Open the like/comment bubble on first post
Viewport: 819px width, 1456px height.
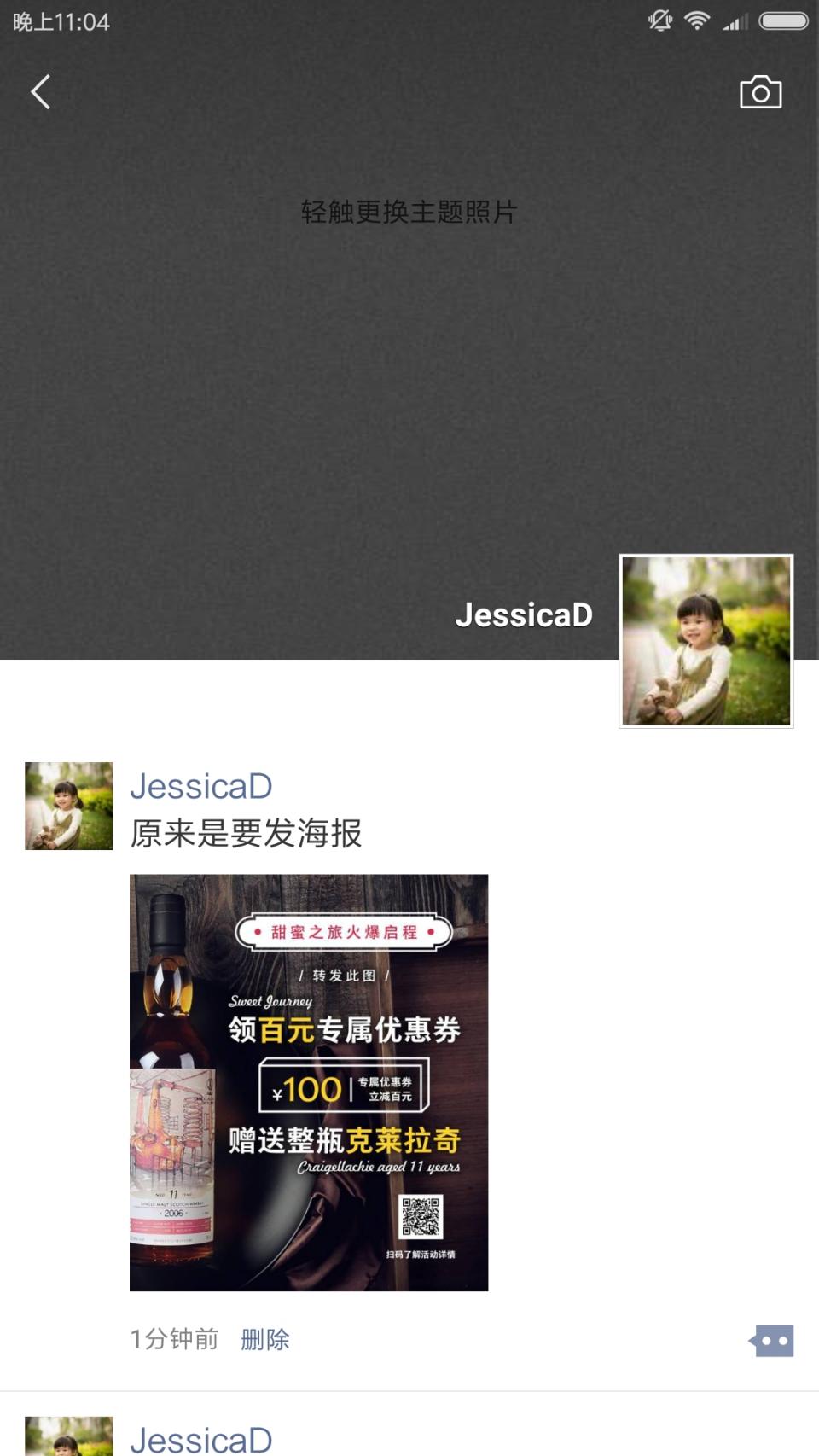[x=772, y=1340]
